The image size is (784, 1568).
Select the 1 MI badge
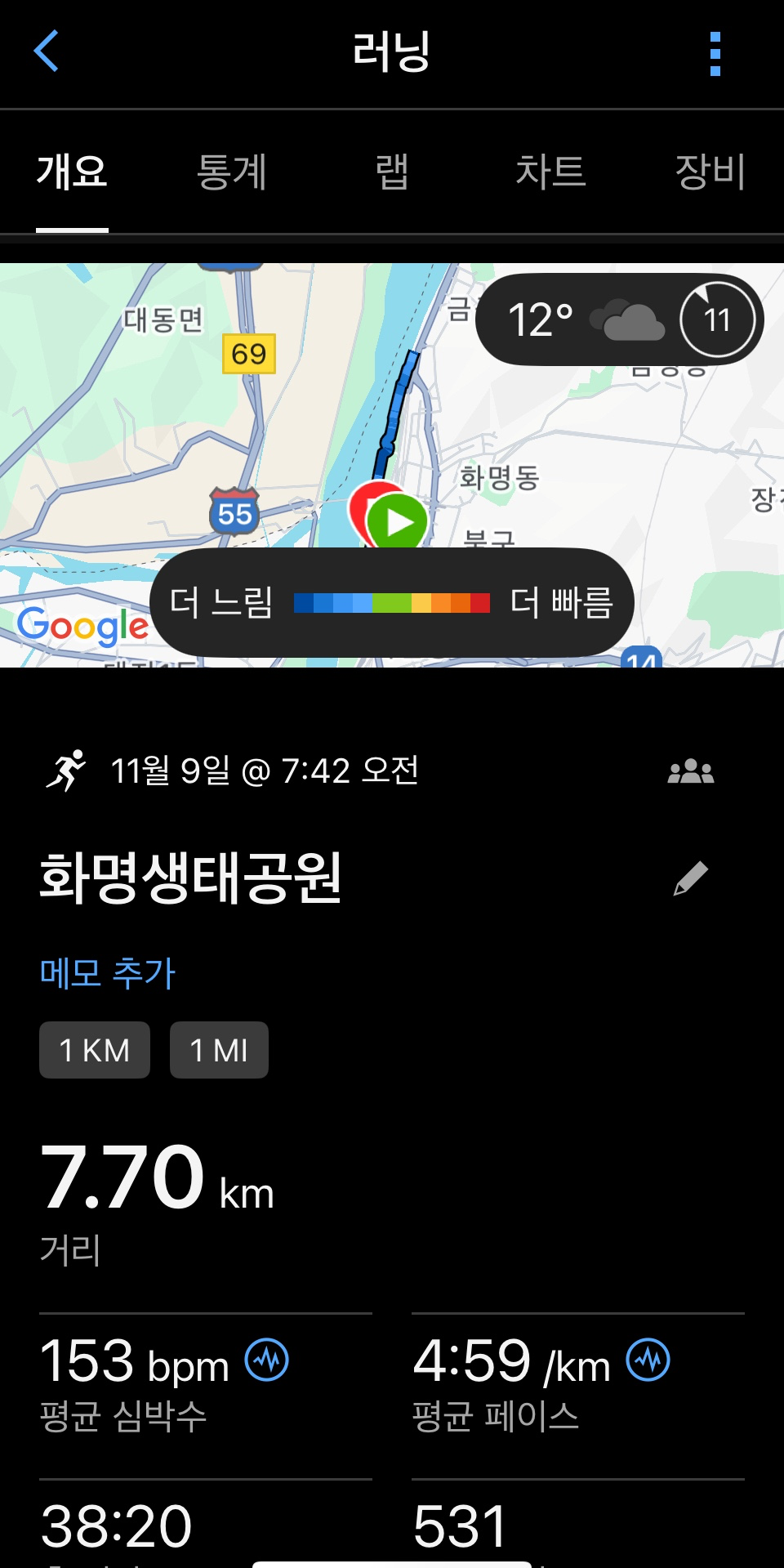coord(219,1050)
